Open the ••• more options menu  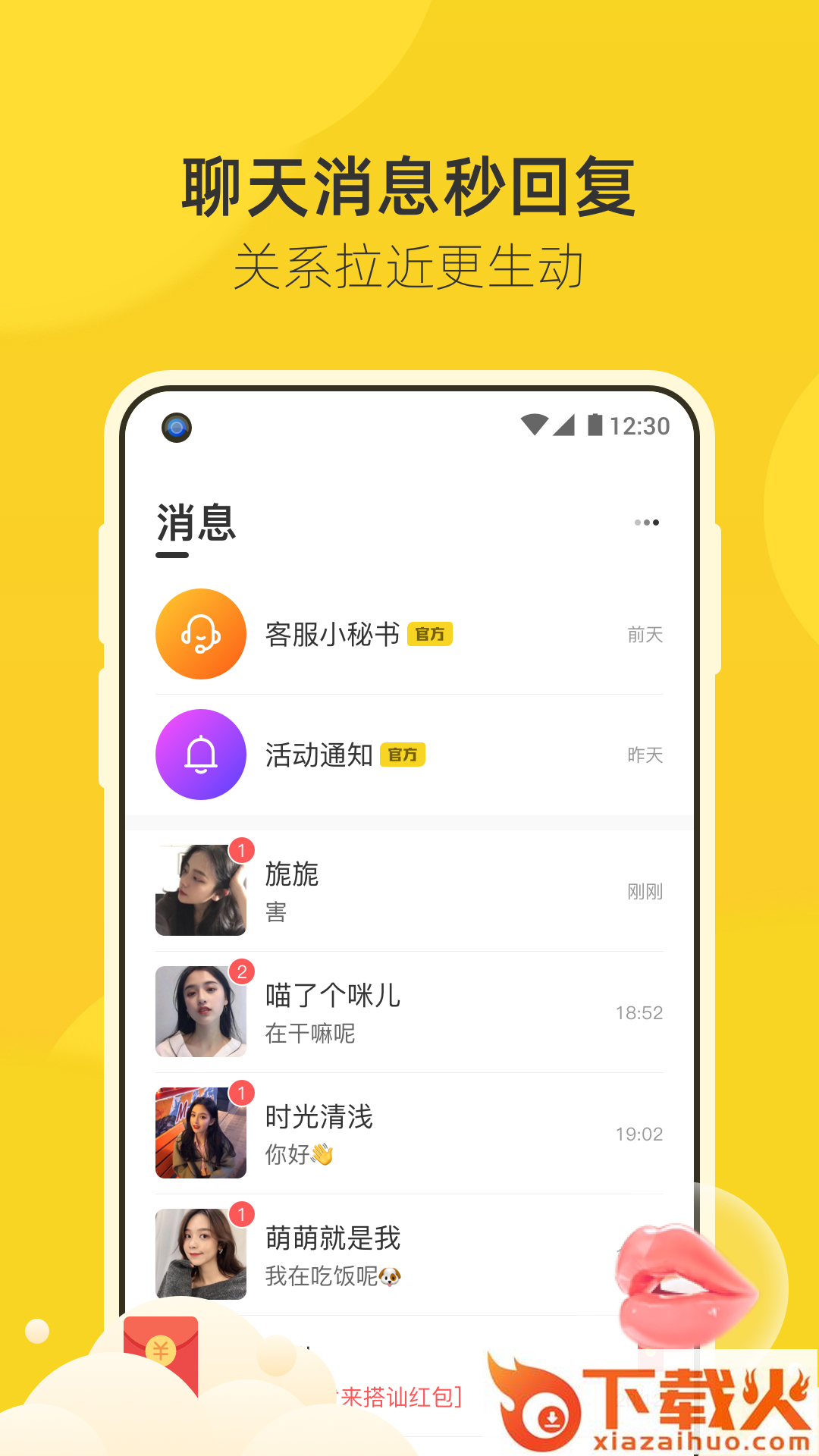tap(646, 522)
